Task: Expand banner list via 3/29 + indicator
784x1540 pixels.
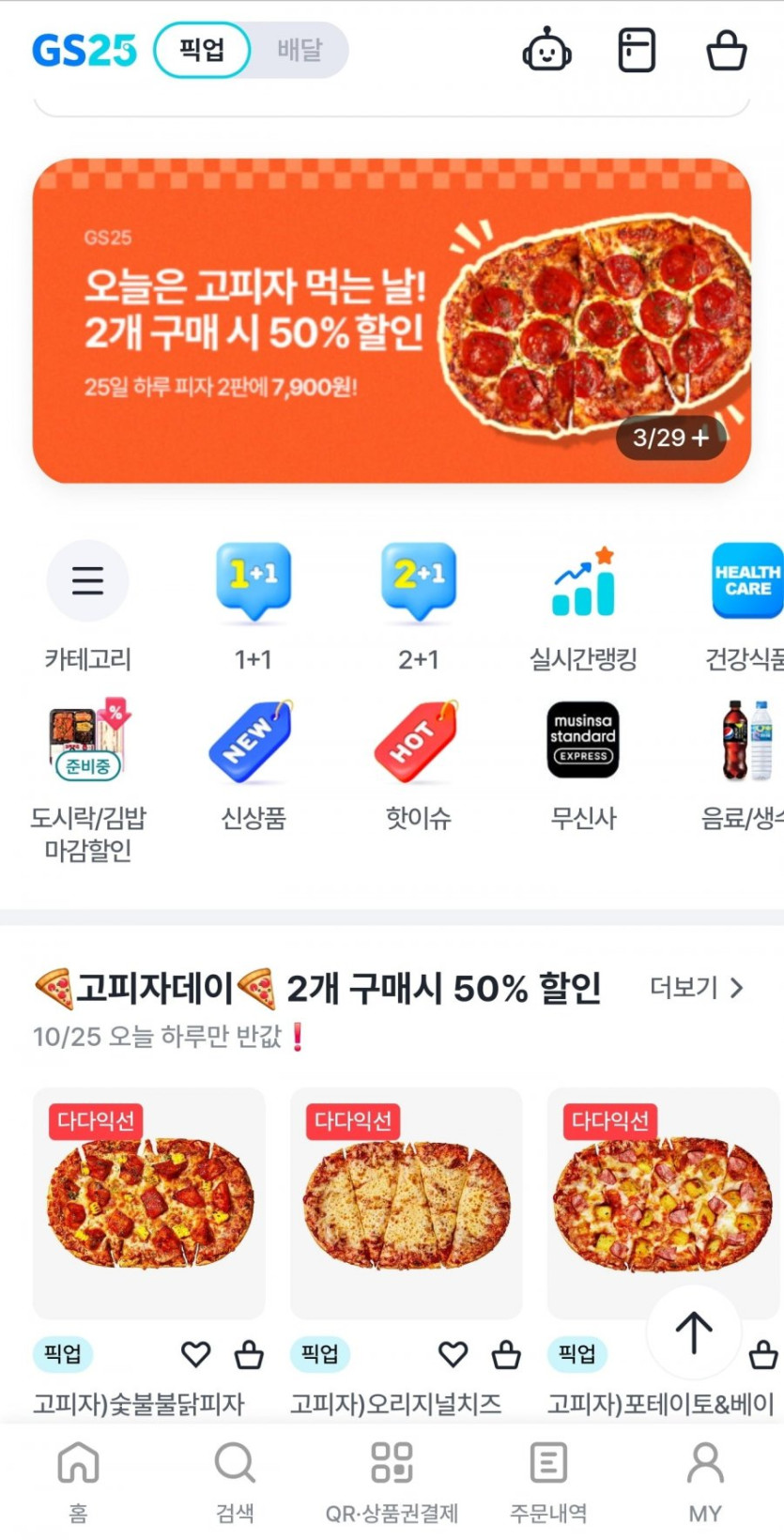Action: [x=670, y=438]
